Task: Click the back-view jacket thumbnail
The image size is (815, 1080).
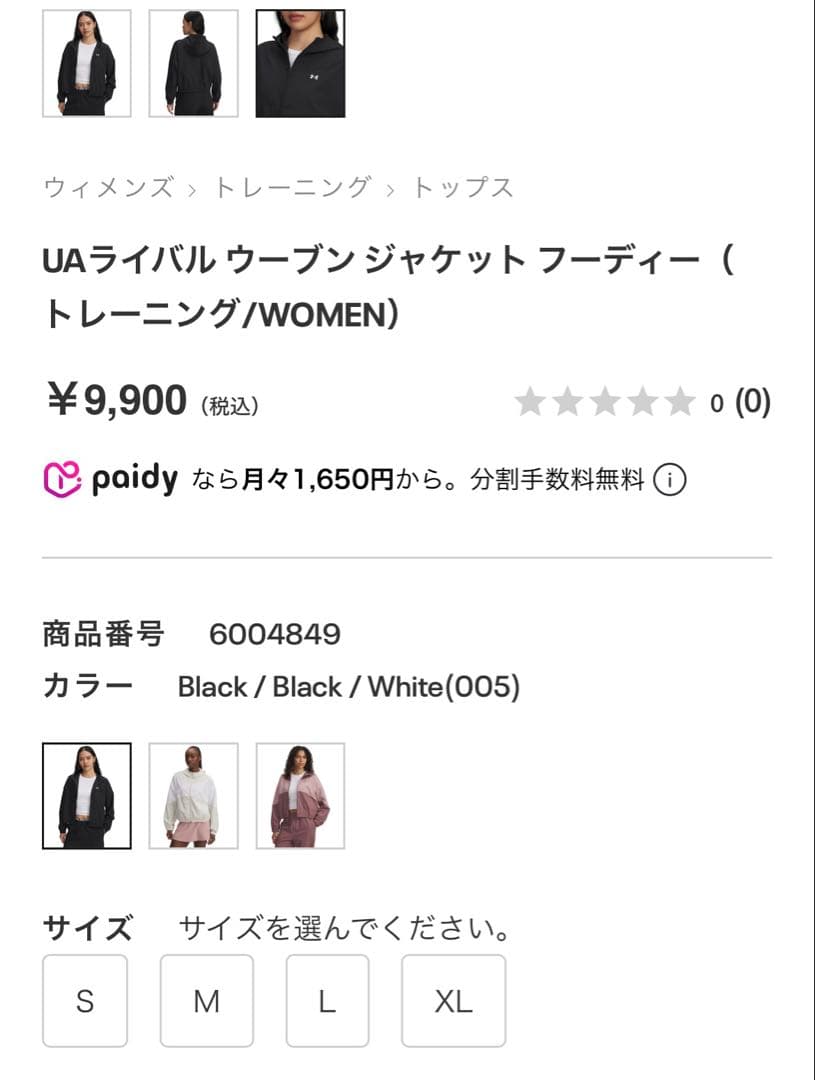Action: click(x=194, y=63)
